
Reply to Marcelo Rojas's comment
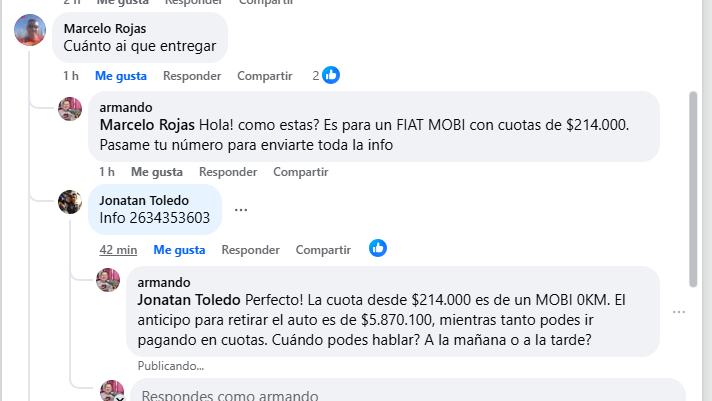[x=192, y=76]
